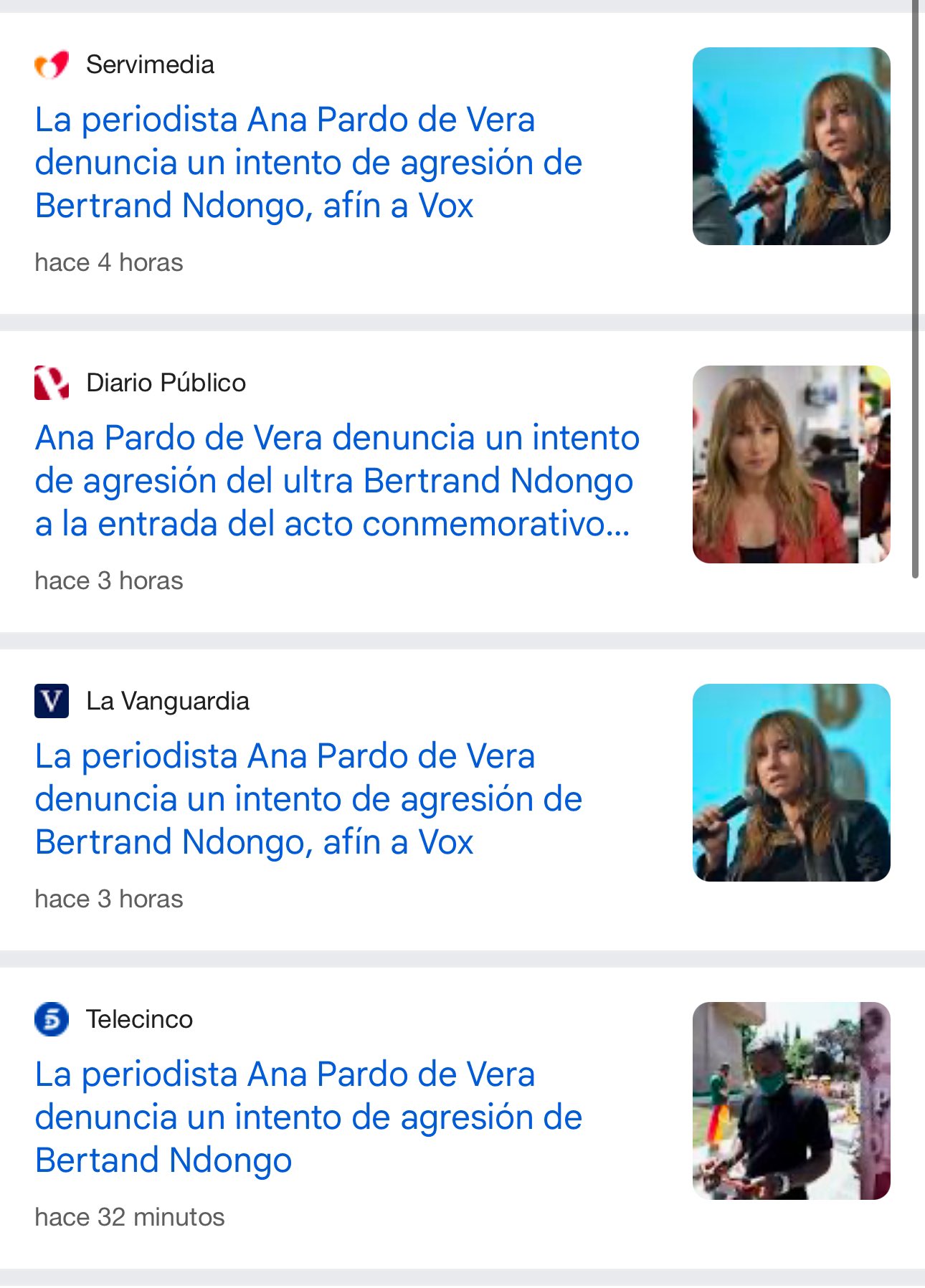Tap the Servimedia article thumbnail image

pos(791,146)
